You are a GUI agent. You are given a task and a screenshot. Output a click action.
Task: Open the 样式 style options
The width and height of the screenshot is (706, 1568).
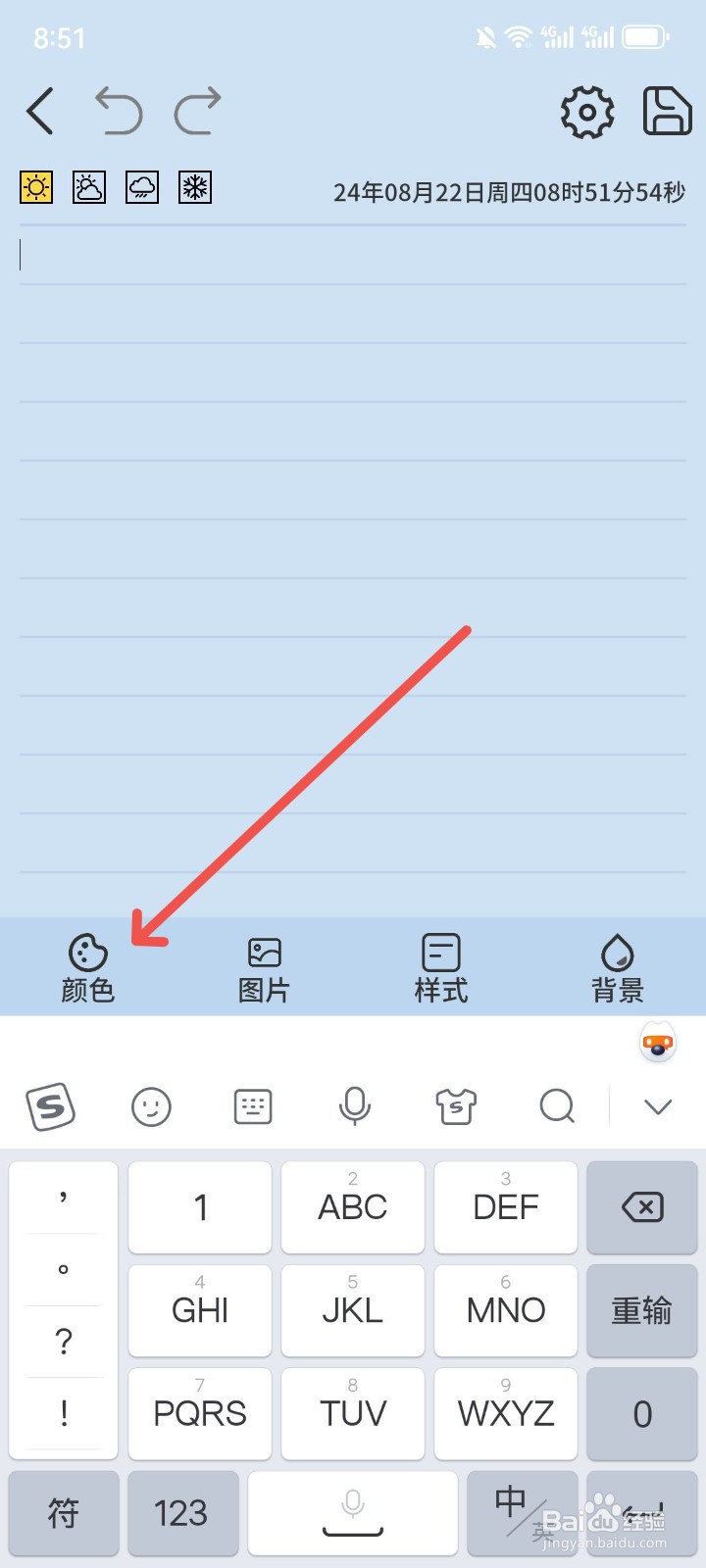pos(439,965)
